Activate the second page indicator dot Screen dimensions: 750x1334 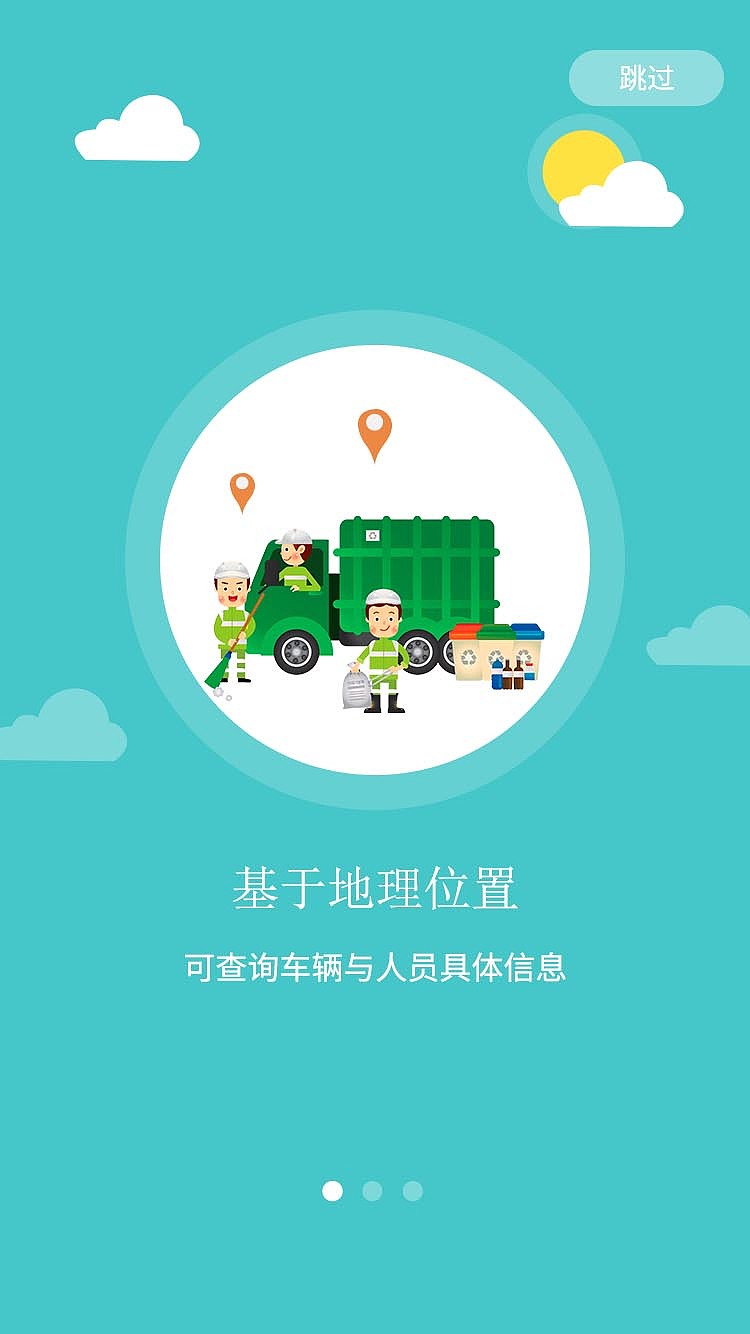pyautogui.click(x=370, y=1190)
